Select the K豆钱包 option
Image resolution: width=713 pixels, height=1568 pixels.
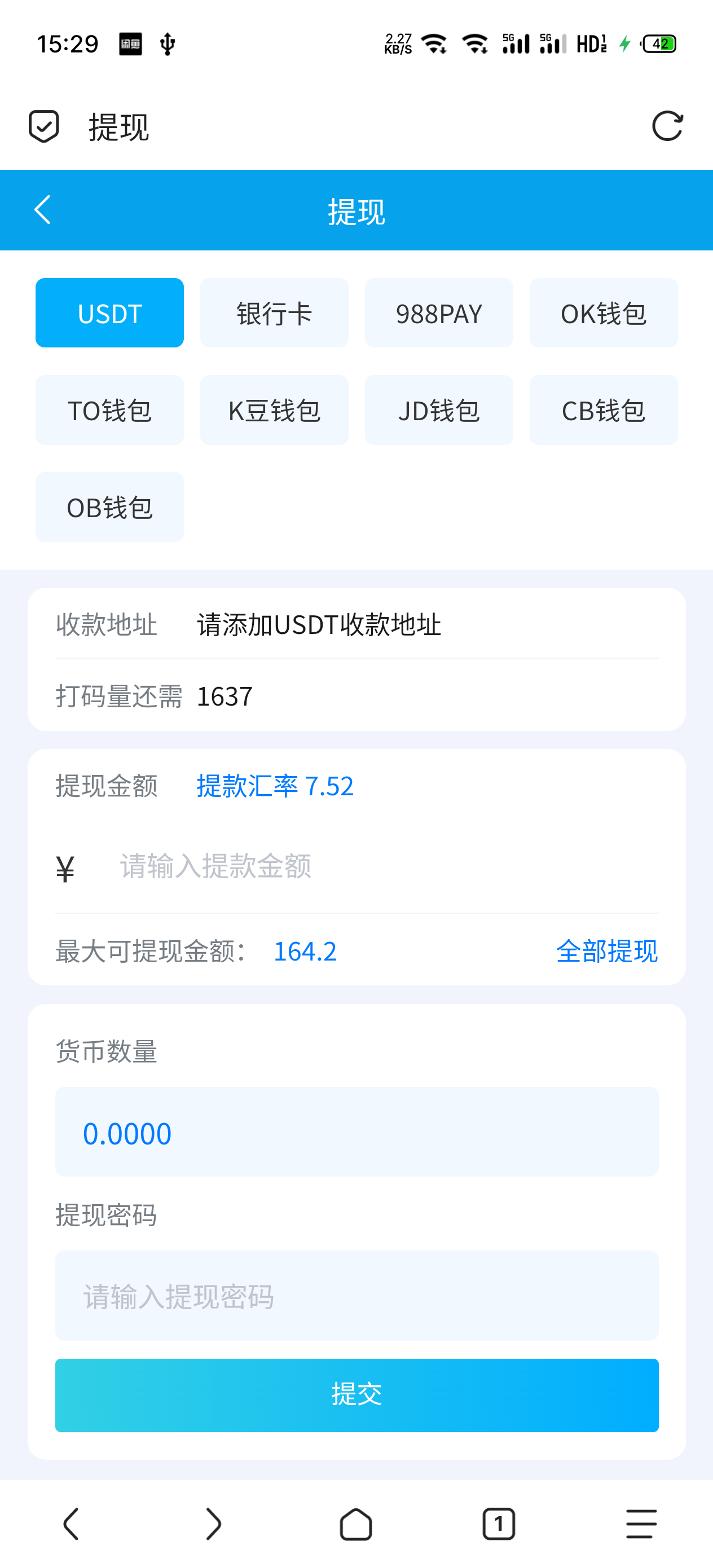pos(274,409)
